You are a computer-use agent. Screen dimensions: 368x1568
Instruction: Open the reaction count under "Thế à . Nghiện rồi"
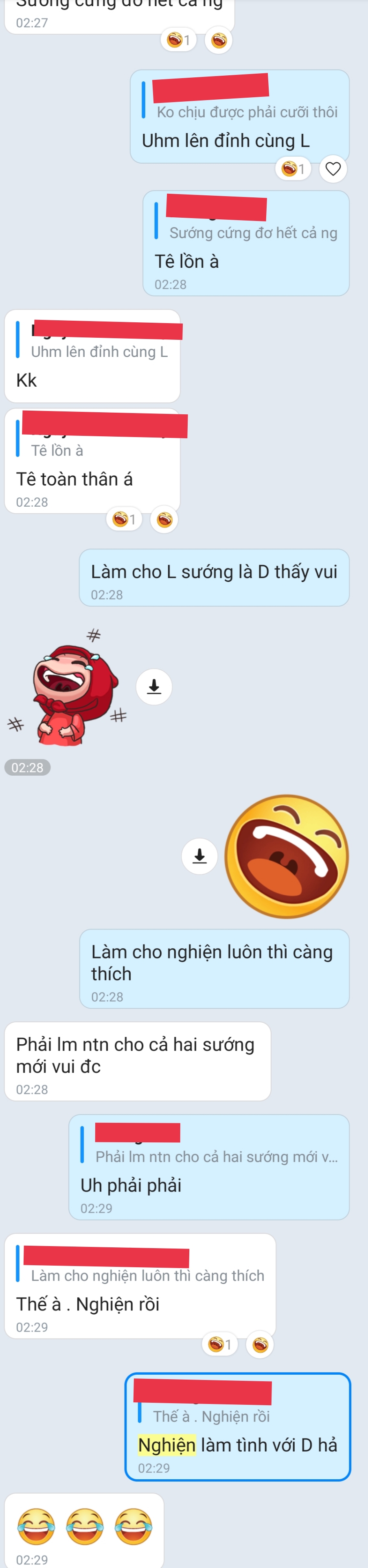tap(220, 1345)
